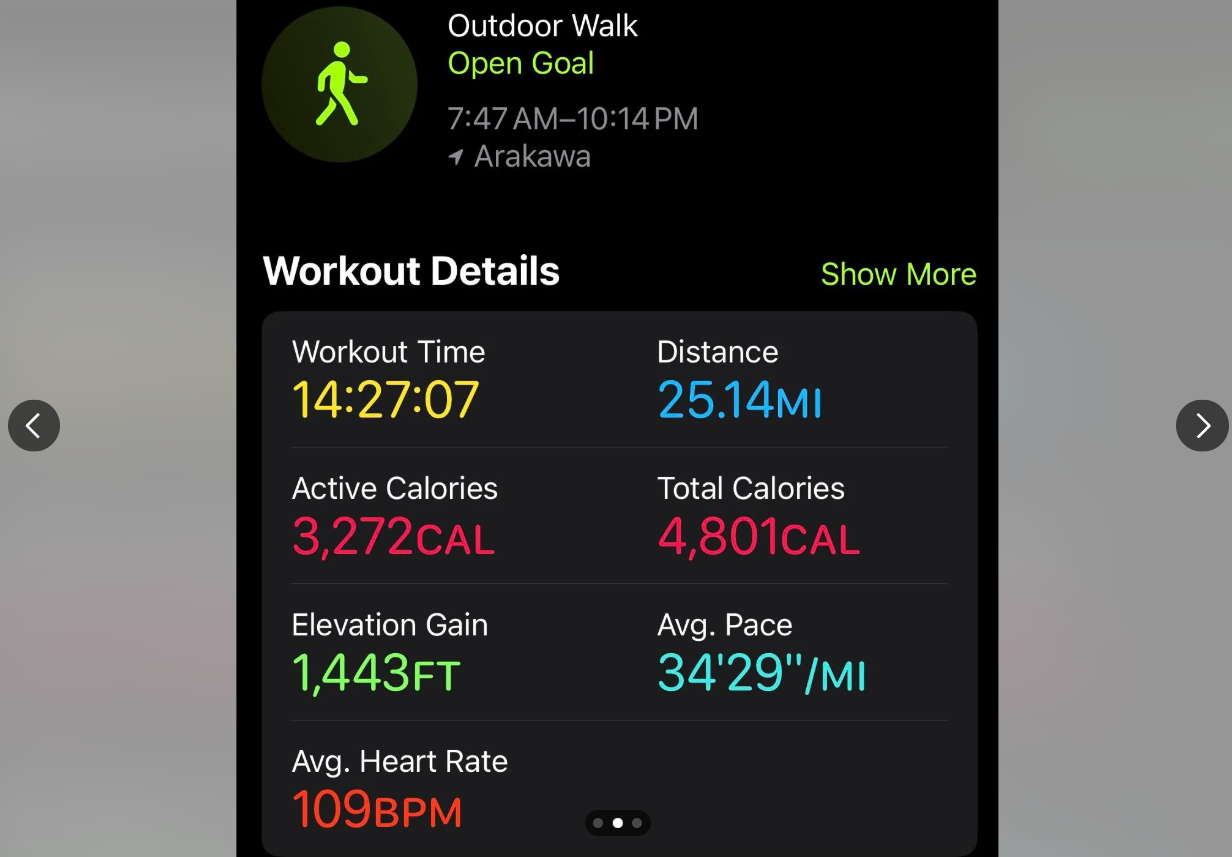Advance to the next image
Image resolution: width=1232 pixels, height=857 pixels.
coord(1201,426)
